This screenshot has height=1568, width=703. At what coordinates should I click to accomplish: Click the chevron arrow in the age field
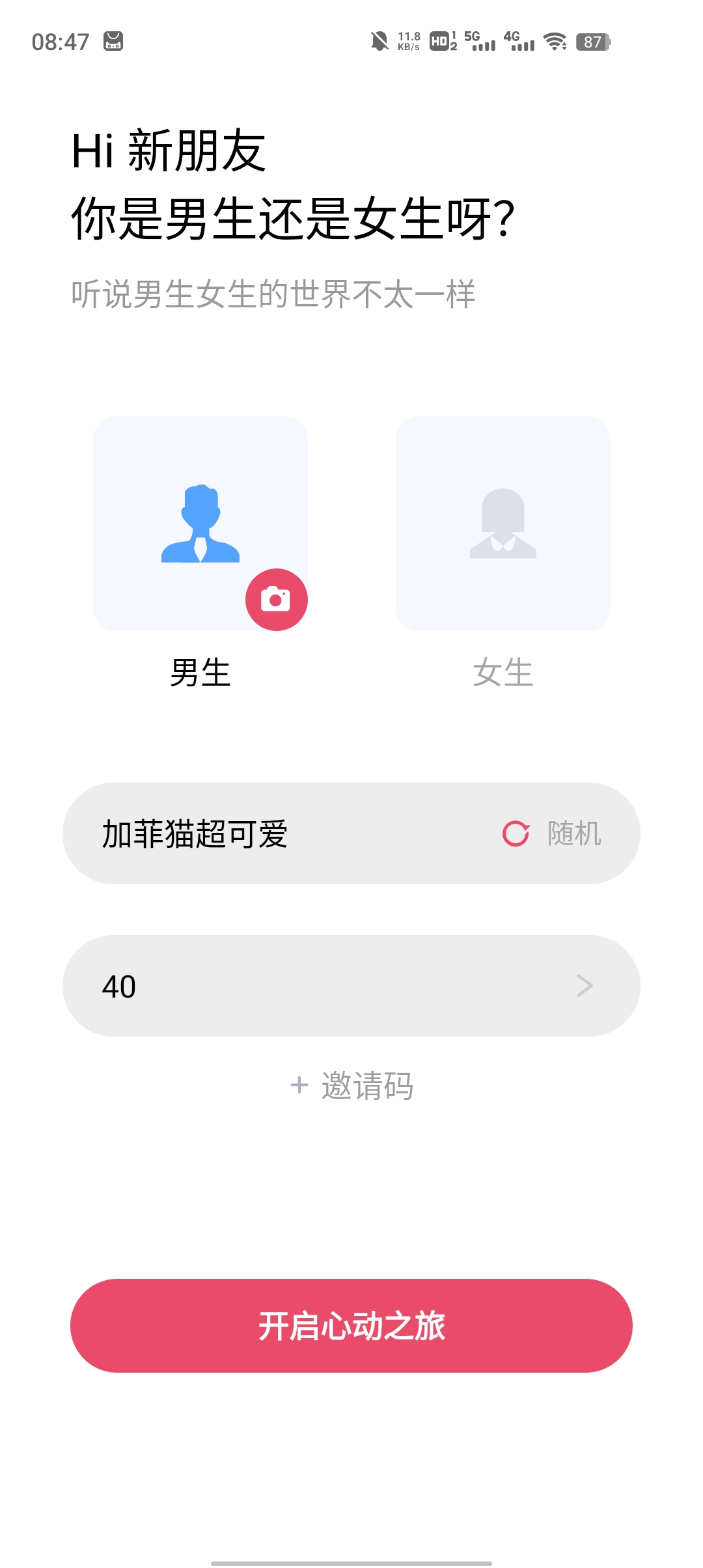coord(585,985)
